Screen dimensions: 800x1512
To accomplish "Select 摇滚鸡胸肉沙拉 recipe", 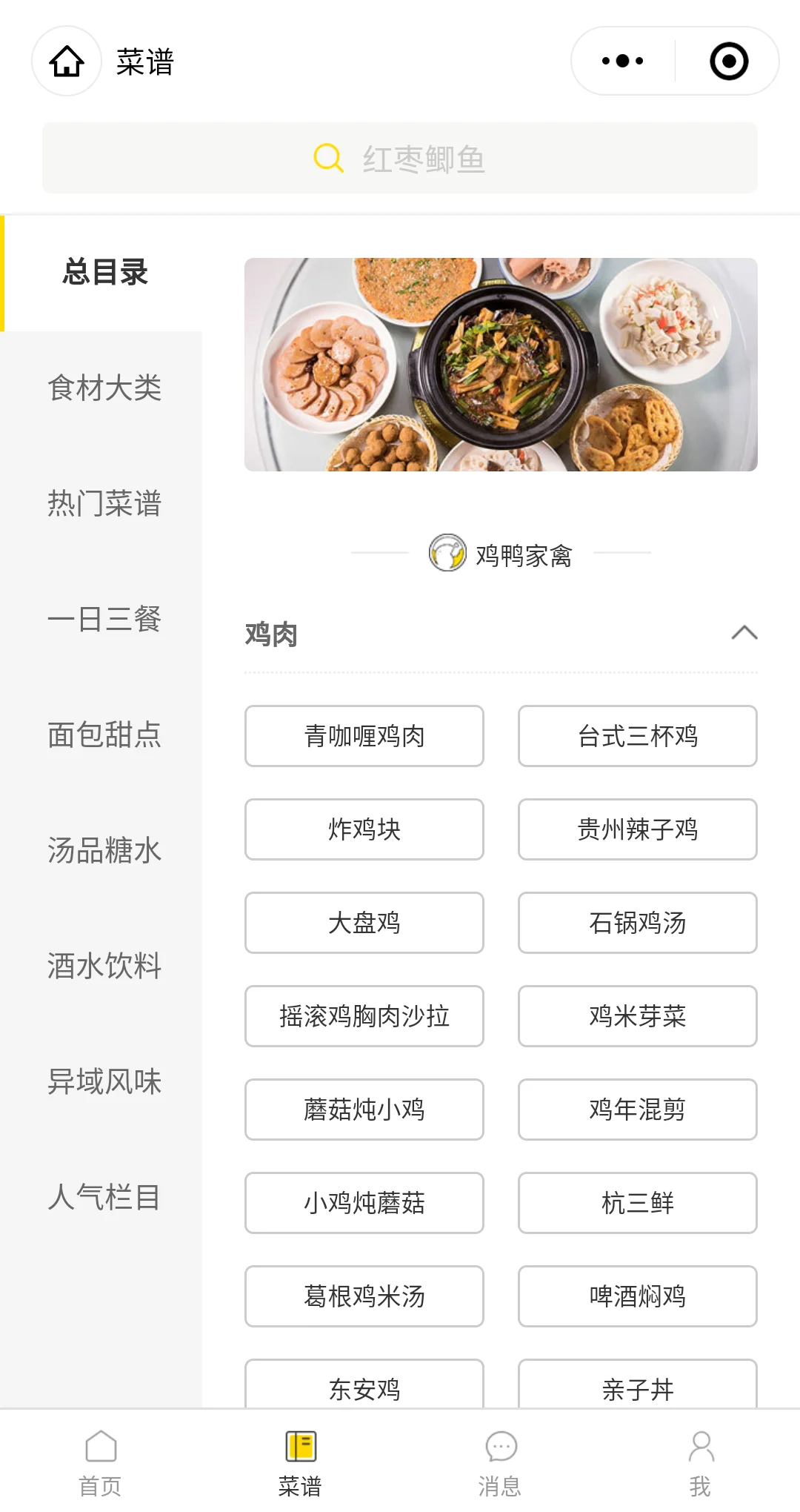I will (364, 1016).
